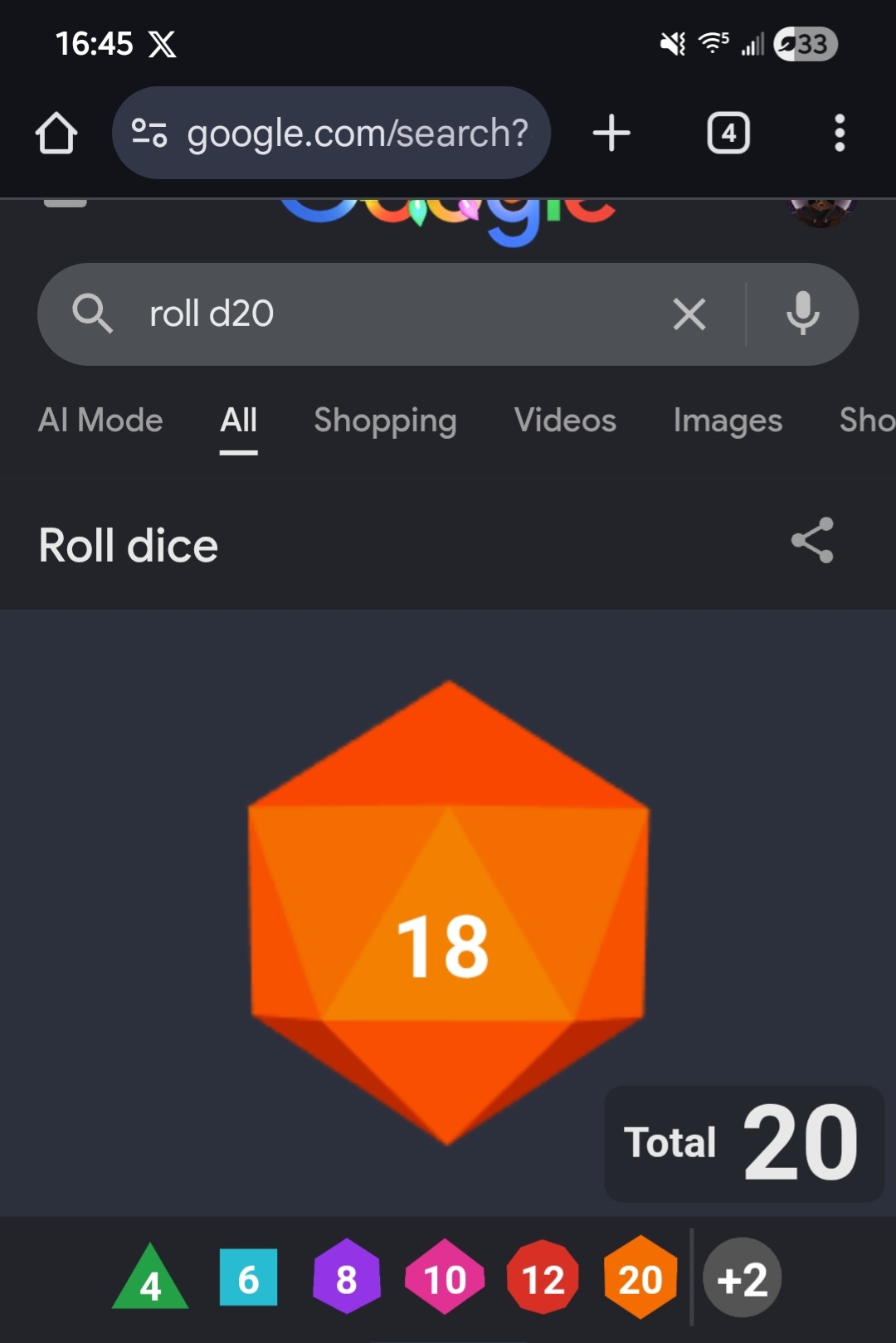Add a 6-sided die
896x1343 pixels.
tap(248, 1278)
